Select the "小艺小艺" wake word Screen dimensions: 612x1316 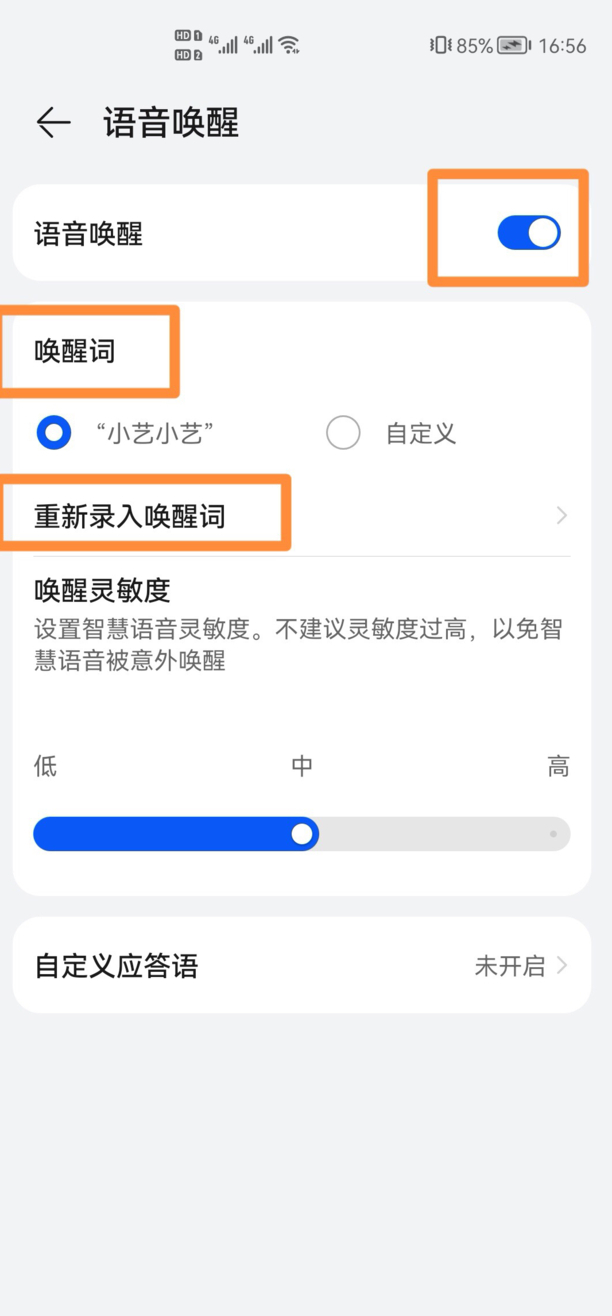54,433
